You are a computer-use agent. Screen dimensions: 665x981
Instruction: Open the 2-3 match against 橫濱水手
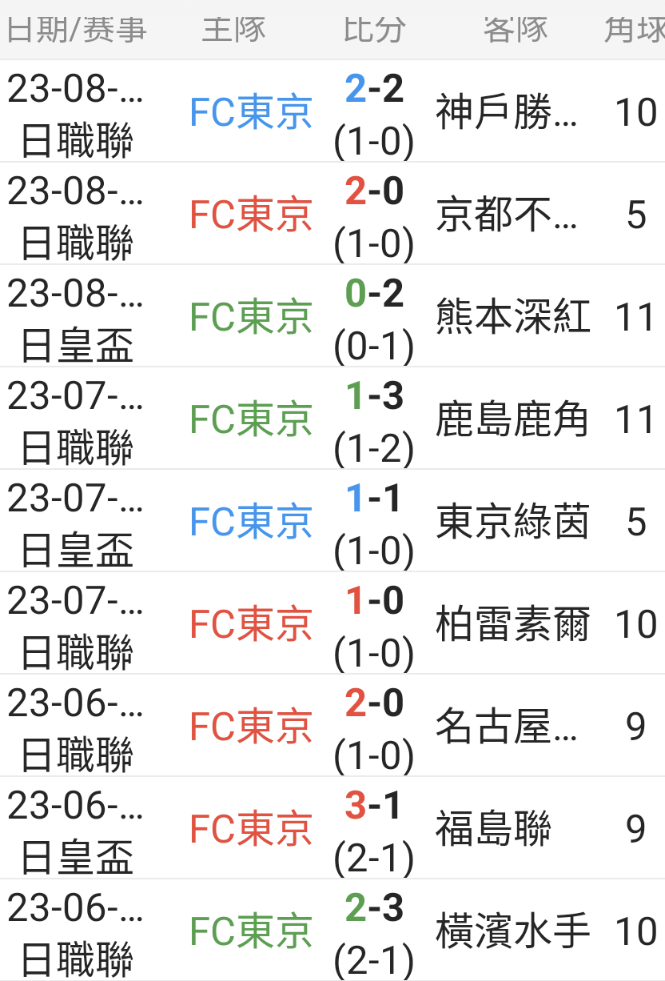[x=372, y=932]
